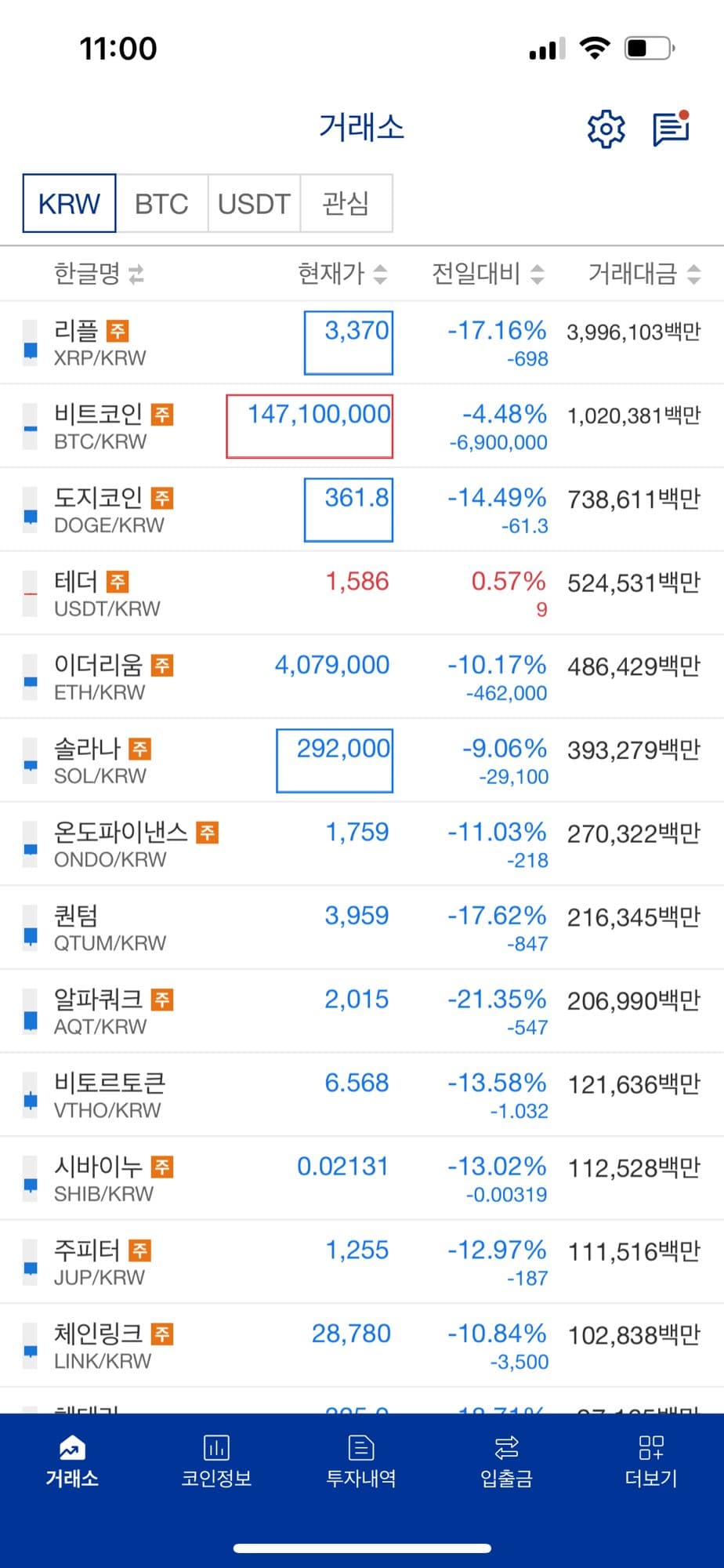Open the settings gear icon
Screen dimensions: 724x1568
[606, 129]
